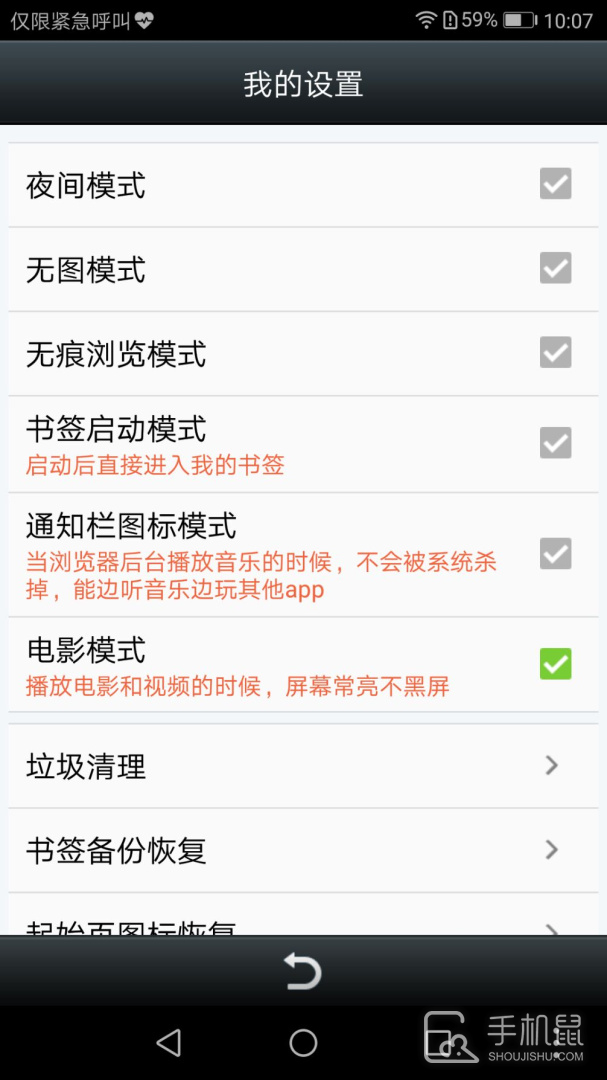Image resolution: width=607 pixels, height=1080 pixels.
Task: Tap the system back triangle button
Action: point(169,1044)
